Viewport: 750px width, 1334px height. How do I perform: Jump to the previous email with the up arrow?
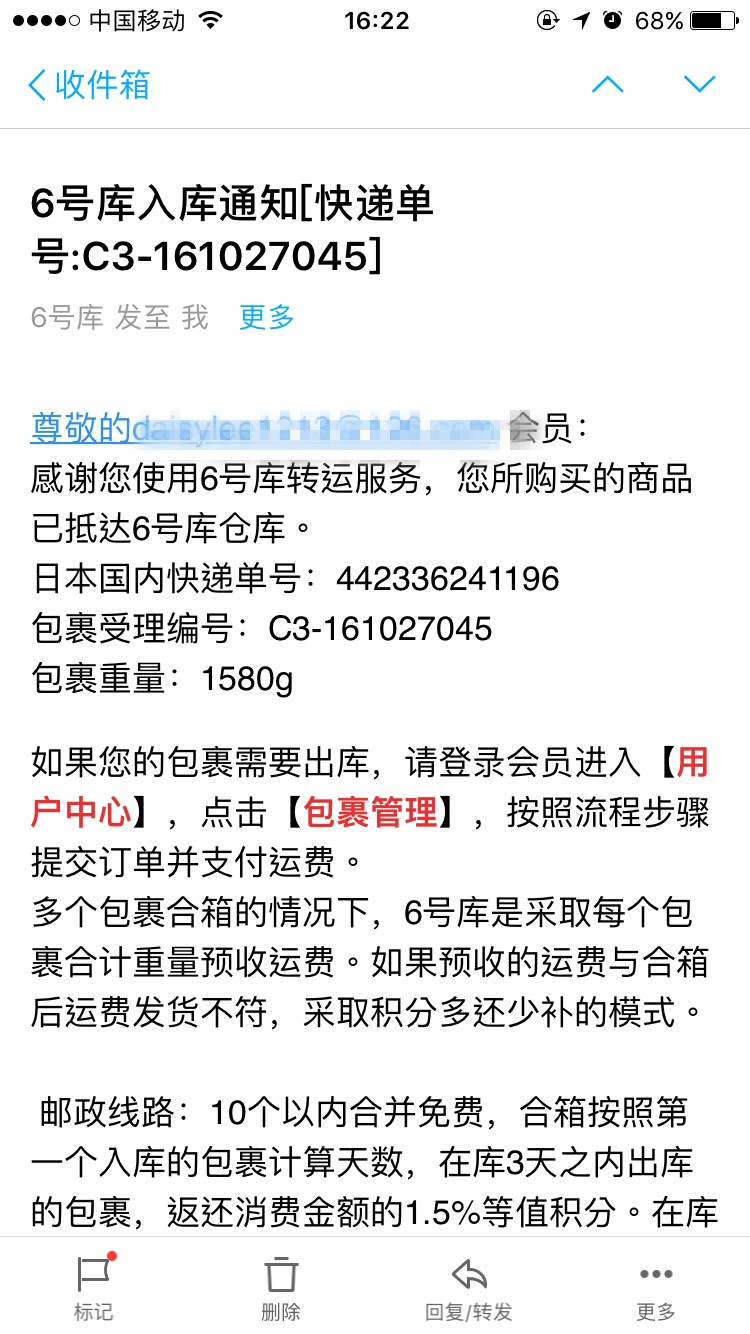click(x=607, y=84)
